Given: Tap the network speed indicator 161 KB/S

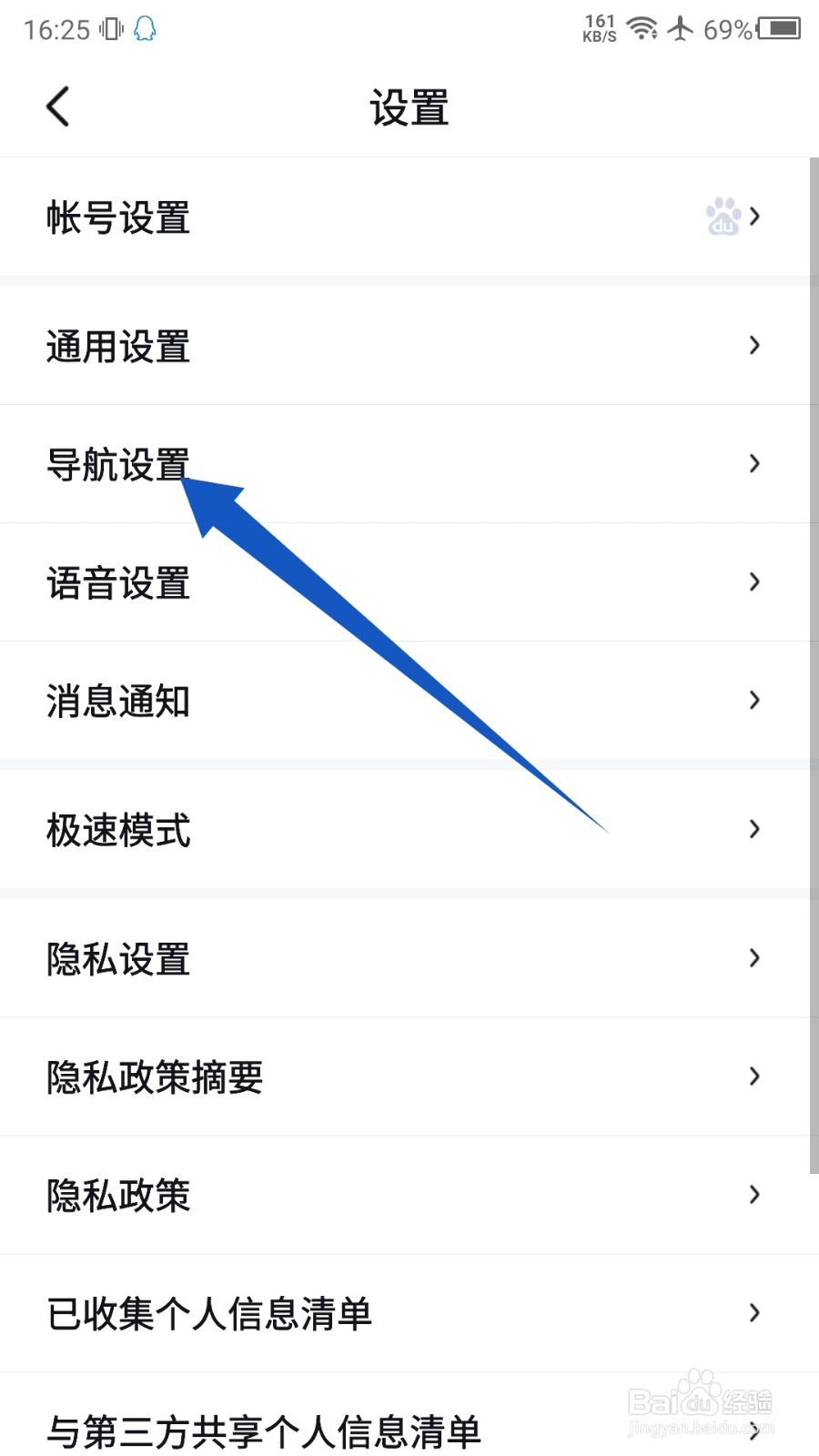Looking at the screenshot, I should coord(601,28).
